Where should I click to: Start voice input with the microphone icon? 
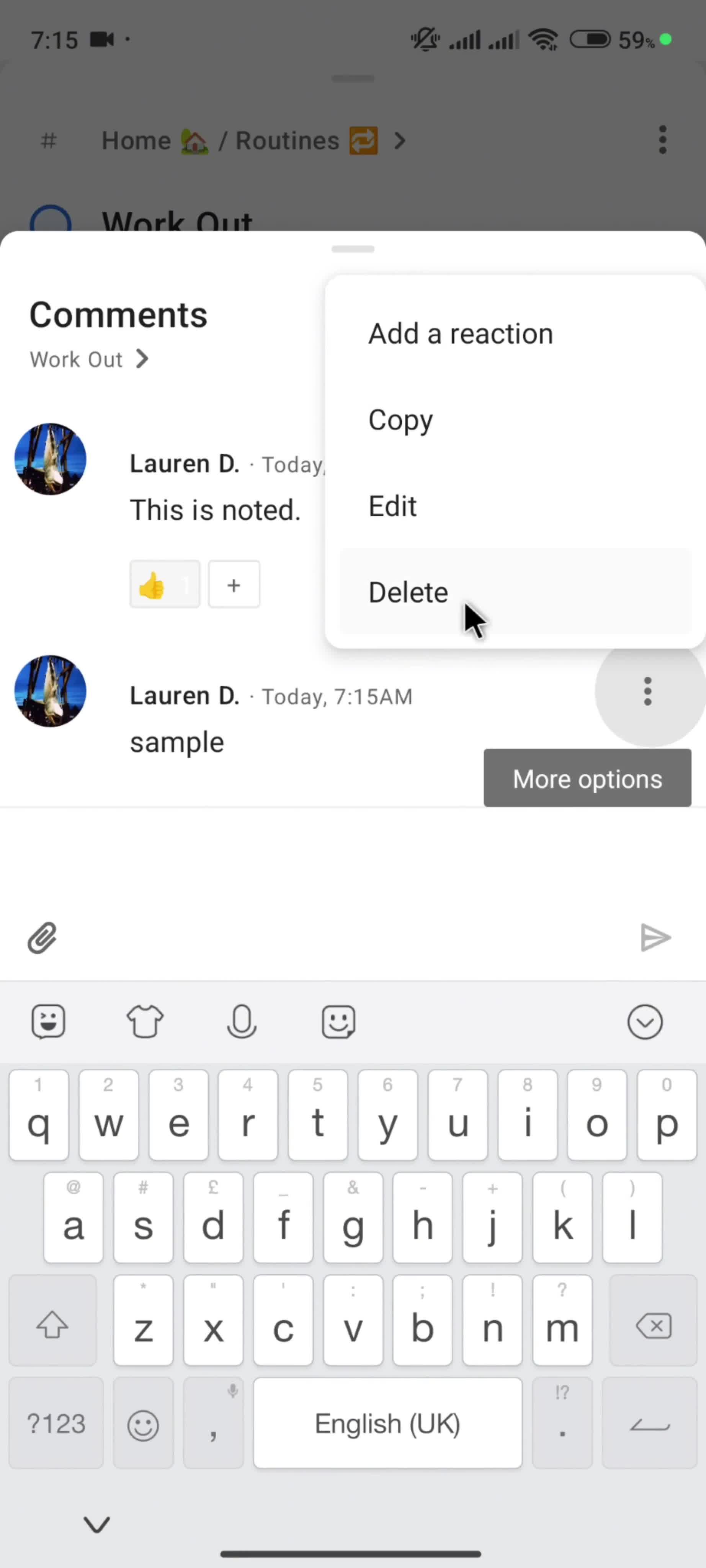pos(242,1021)
